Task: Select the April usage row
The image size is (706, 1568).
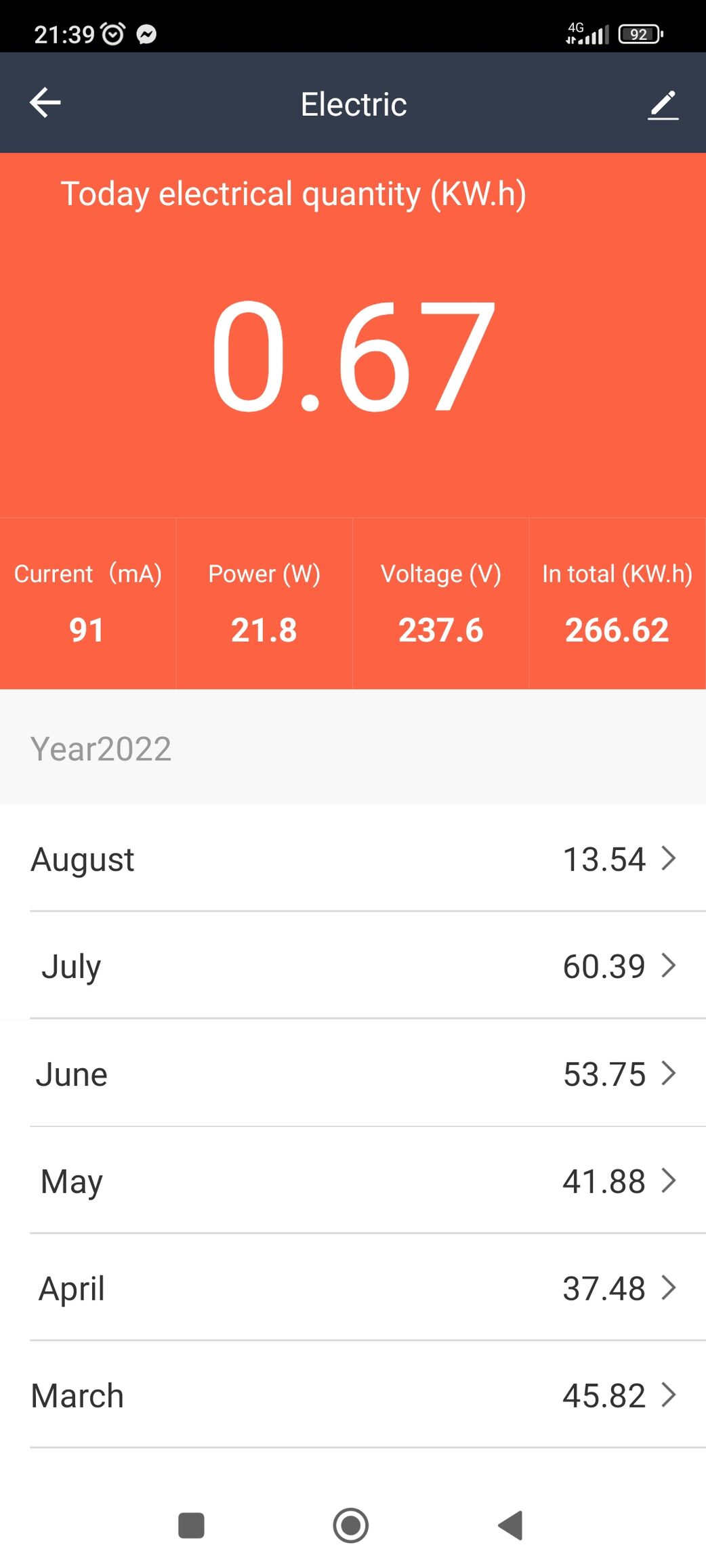Action: point(353,1288)
